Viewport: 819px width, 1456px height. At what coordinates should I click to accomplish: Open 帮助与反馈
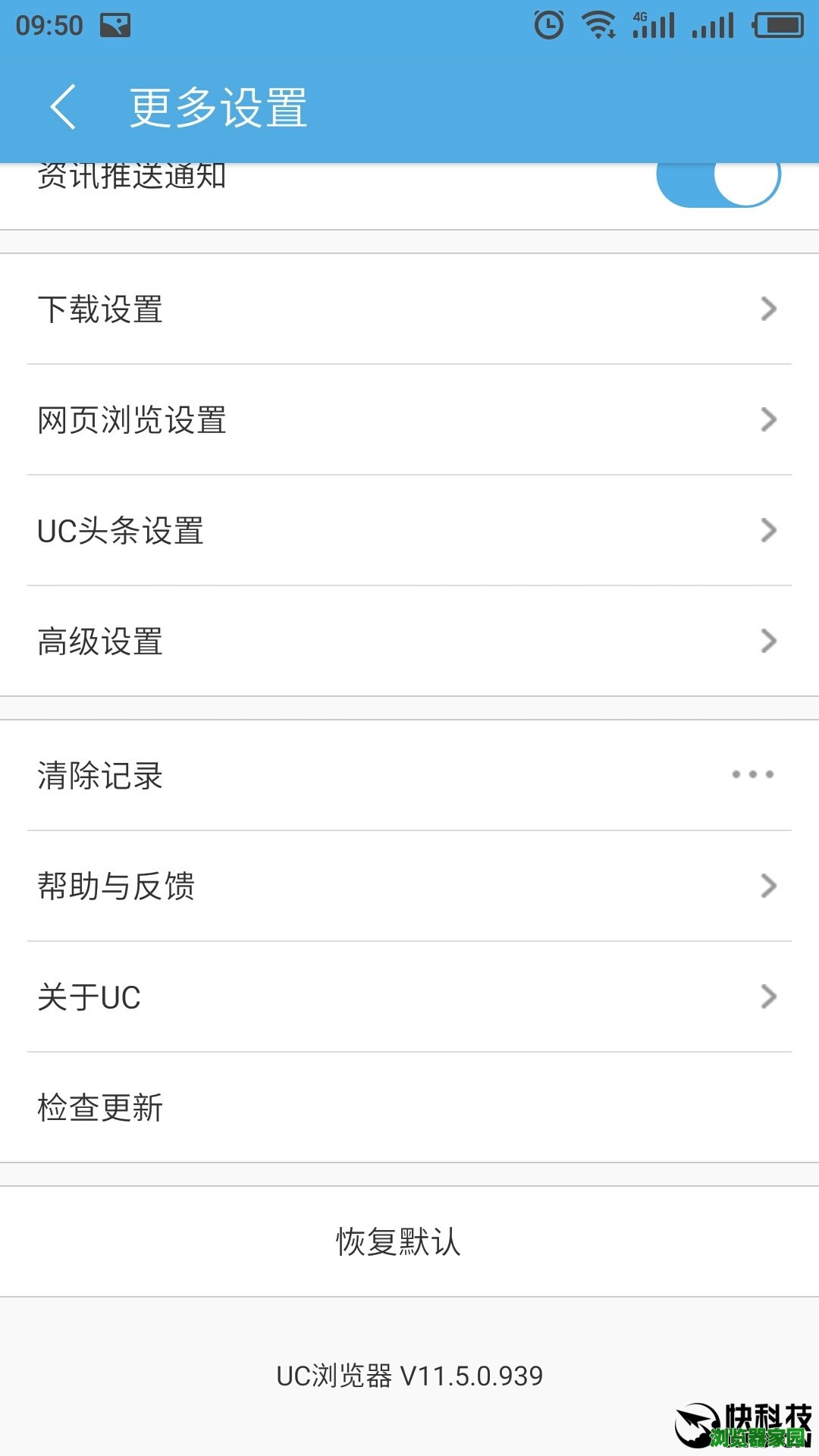click(409, 886)
